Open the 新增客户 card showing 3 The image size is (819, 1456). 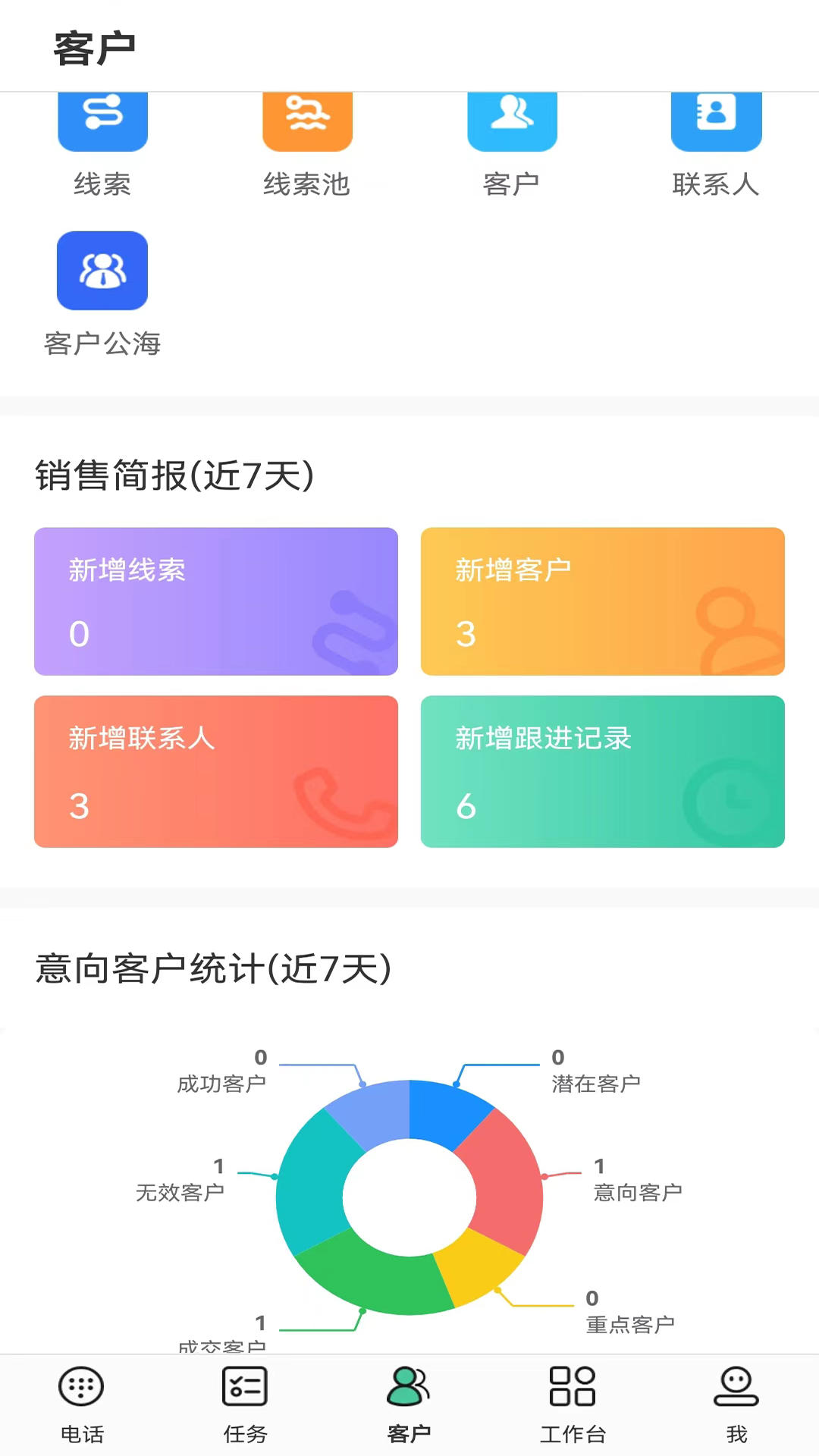[x=602, y=601]
